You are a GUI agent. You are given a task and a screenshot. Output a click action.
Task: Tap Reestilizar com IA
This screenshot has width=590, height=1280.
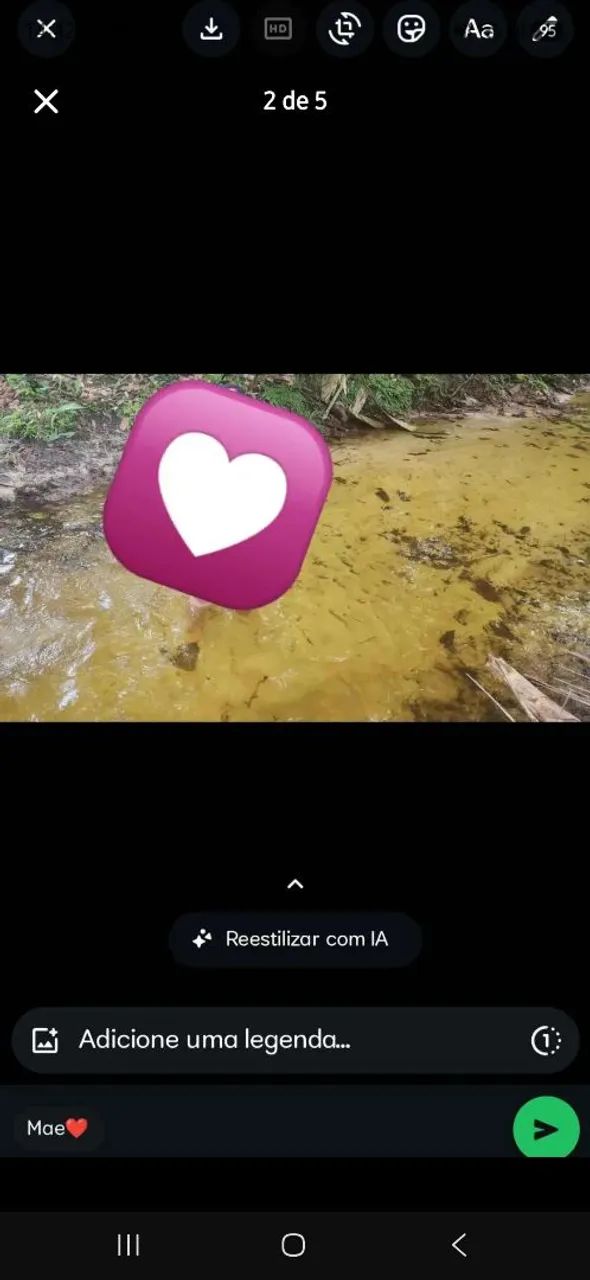tap(295, 939)
